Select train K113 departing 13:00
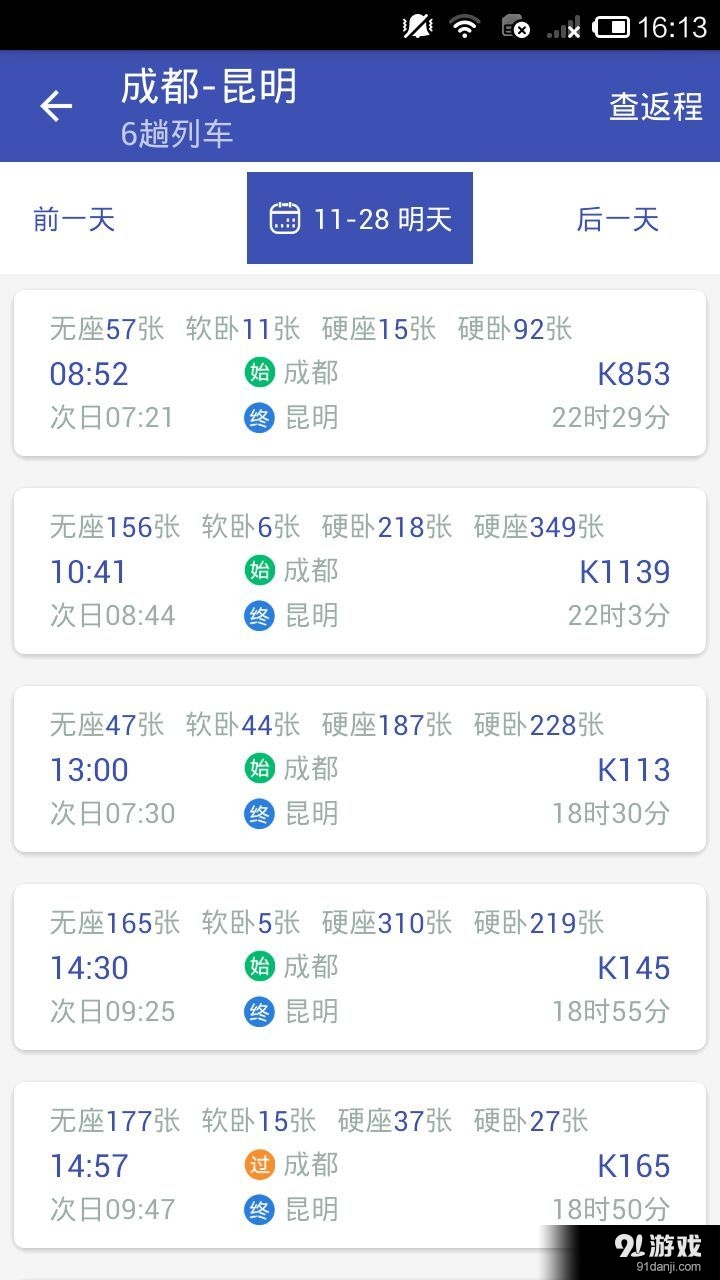This screenshot has width=720, height=1280. pyautogui.click(x=360, y=769)
